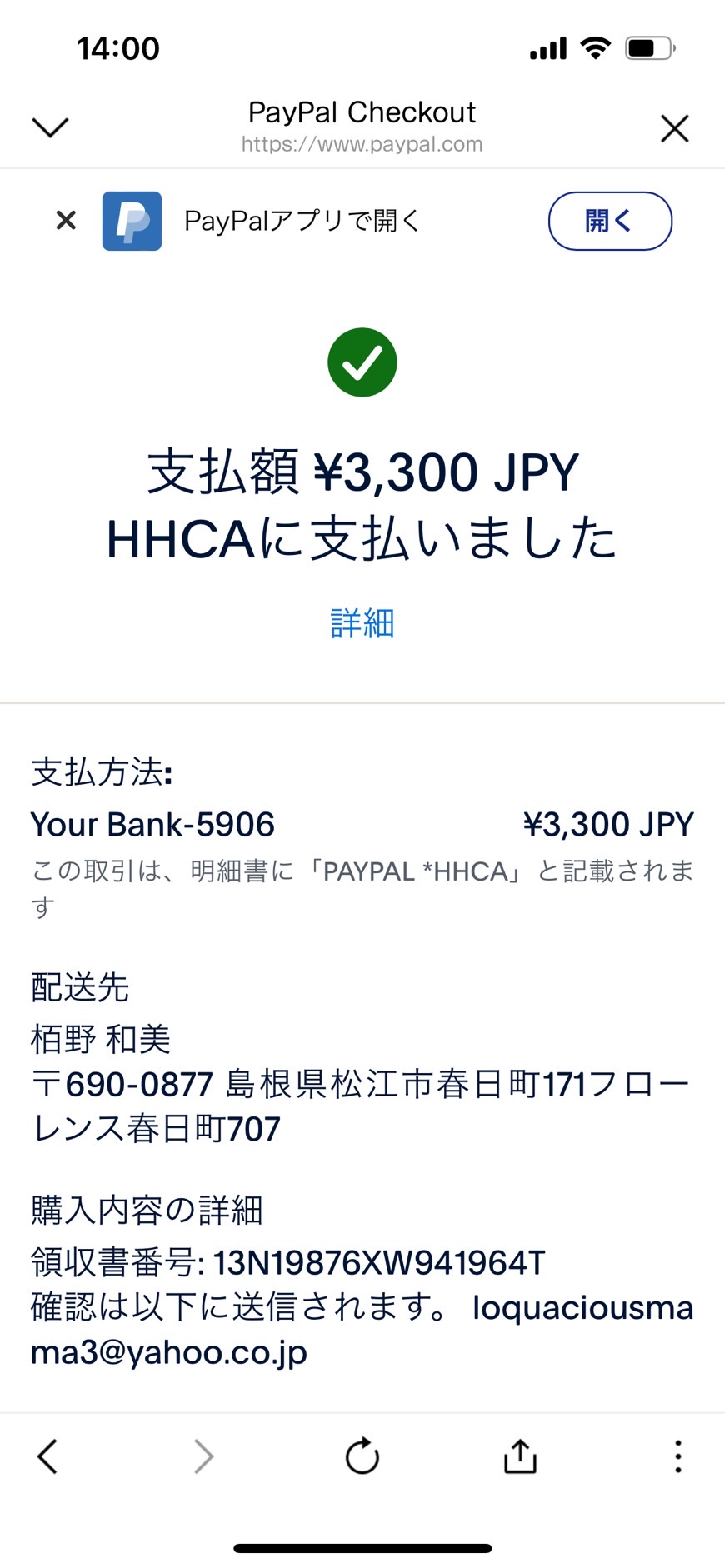Dismiss the PayPal app banner
The image size is (725, 1568).
point(66,220)
